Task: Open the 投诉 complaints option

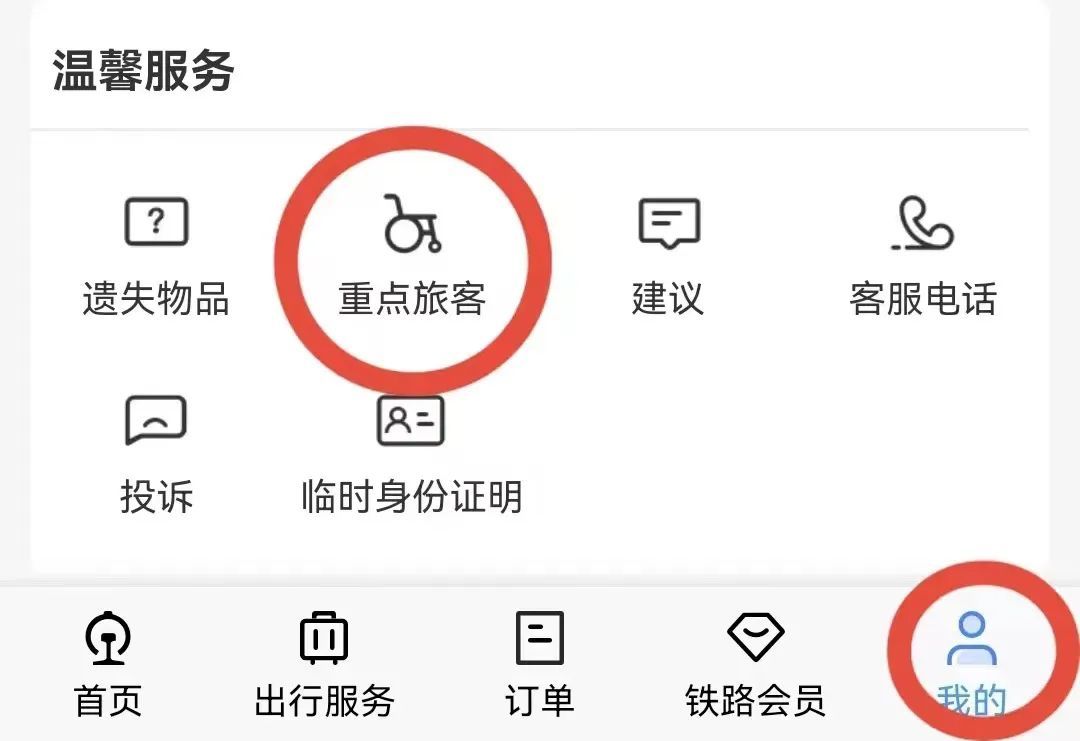Action: (x=156, y=453)
